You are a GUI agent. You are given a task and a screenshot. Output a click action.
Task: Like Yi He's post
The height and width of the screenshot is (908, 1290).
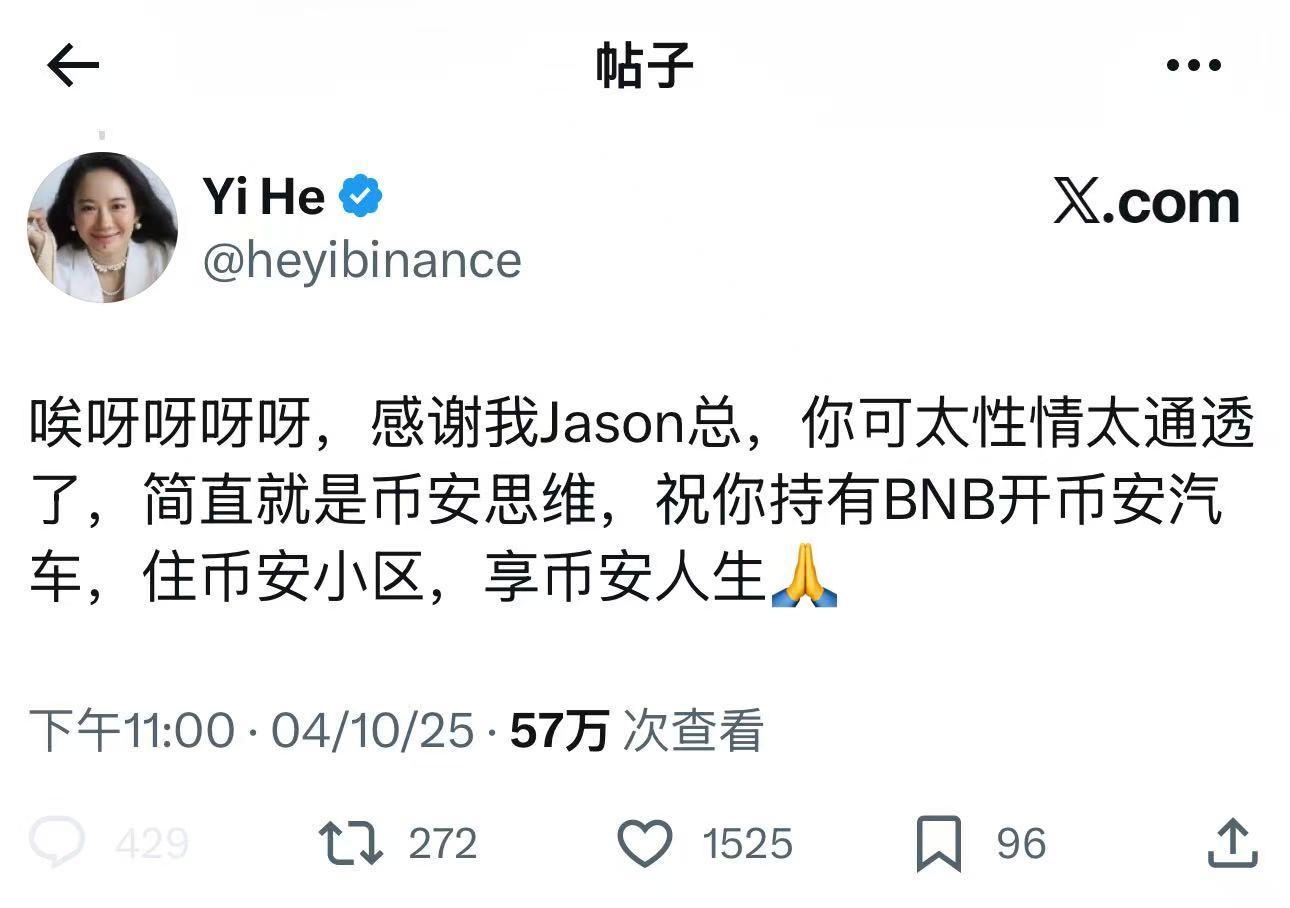(645, 843)
